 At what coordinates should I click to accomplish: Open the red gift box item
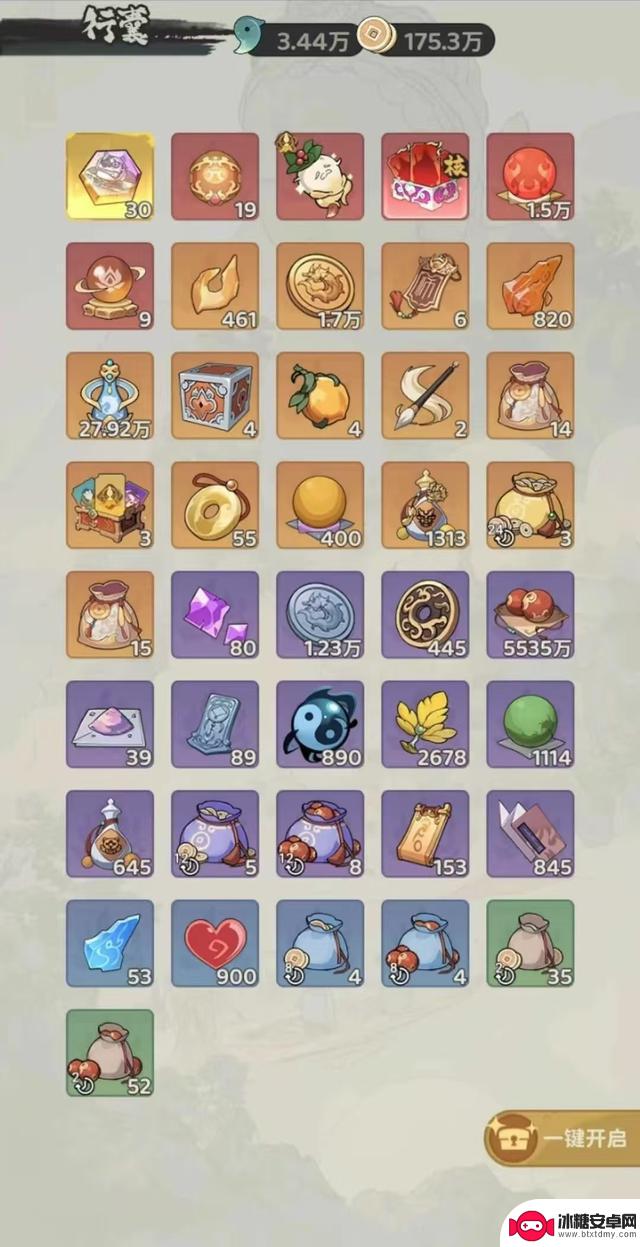(425, 176)
